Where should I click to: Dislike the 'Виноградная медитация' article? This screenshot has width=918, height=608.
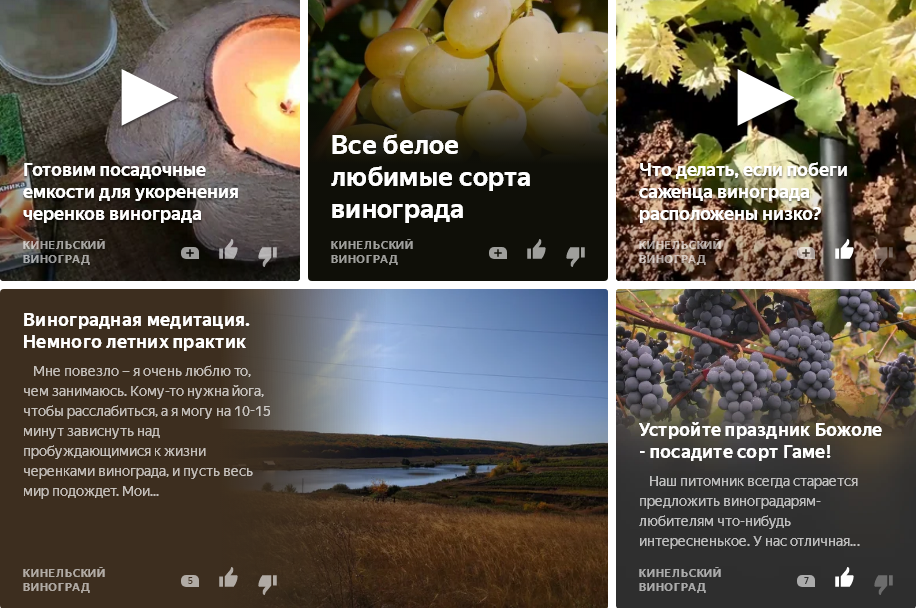(x=267, y=582)
